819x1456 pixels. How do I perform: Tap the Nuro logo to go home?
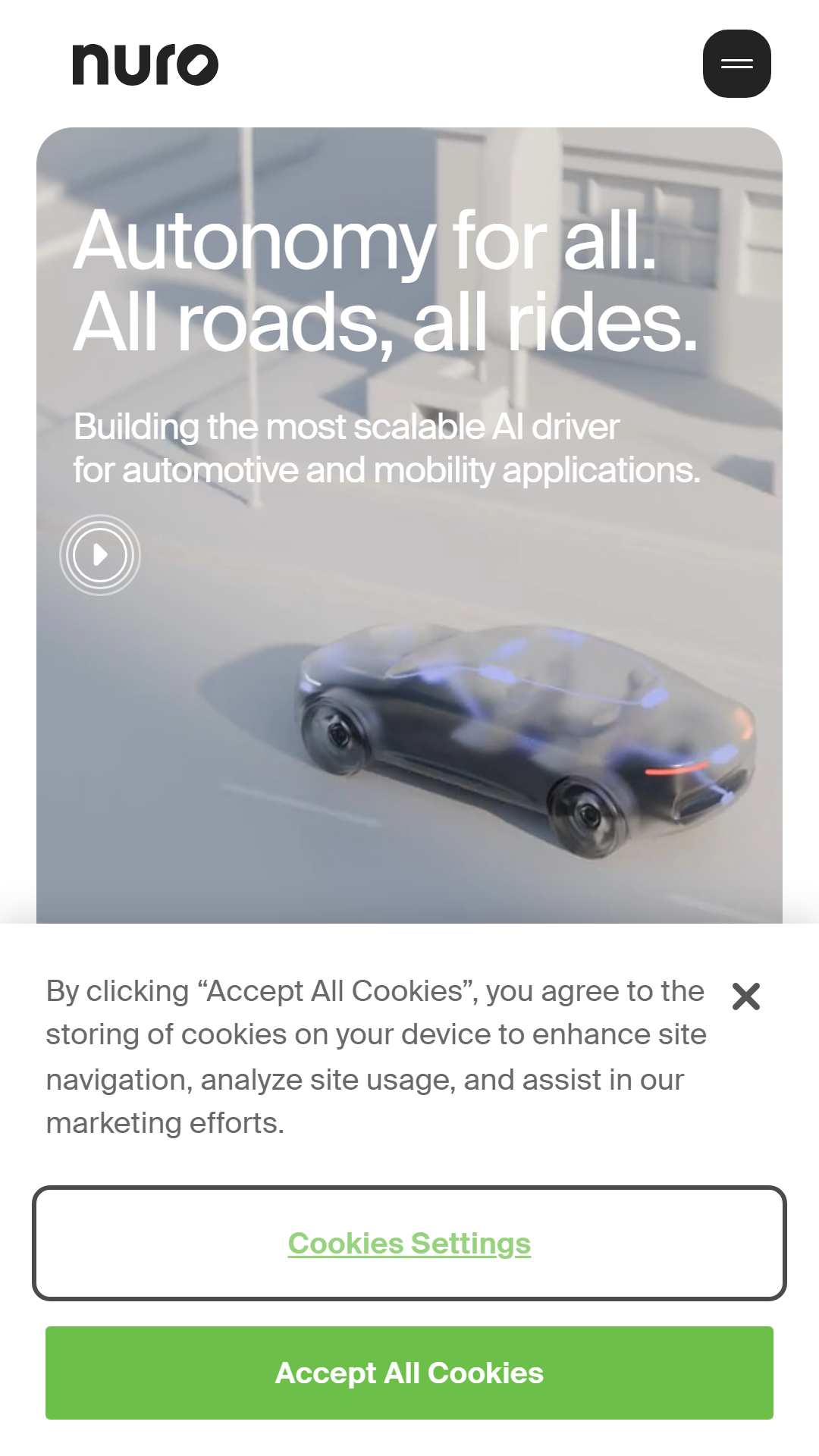(x=146, y=64)
